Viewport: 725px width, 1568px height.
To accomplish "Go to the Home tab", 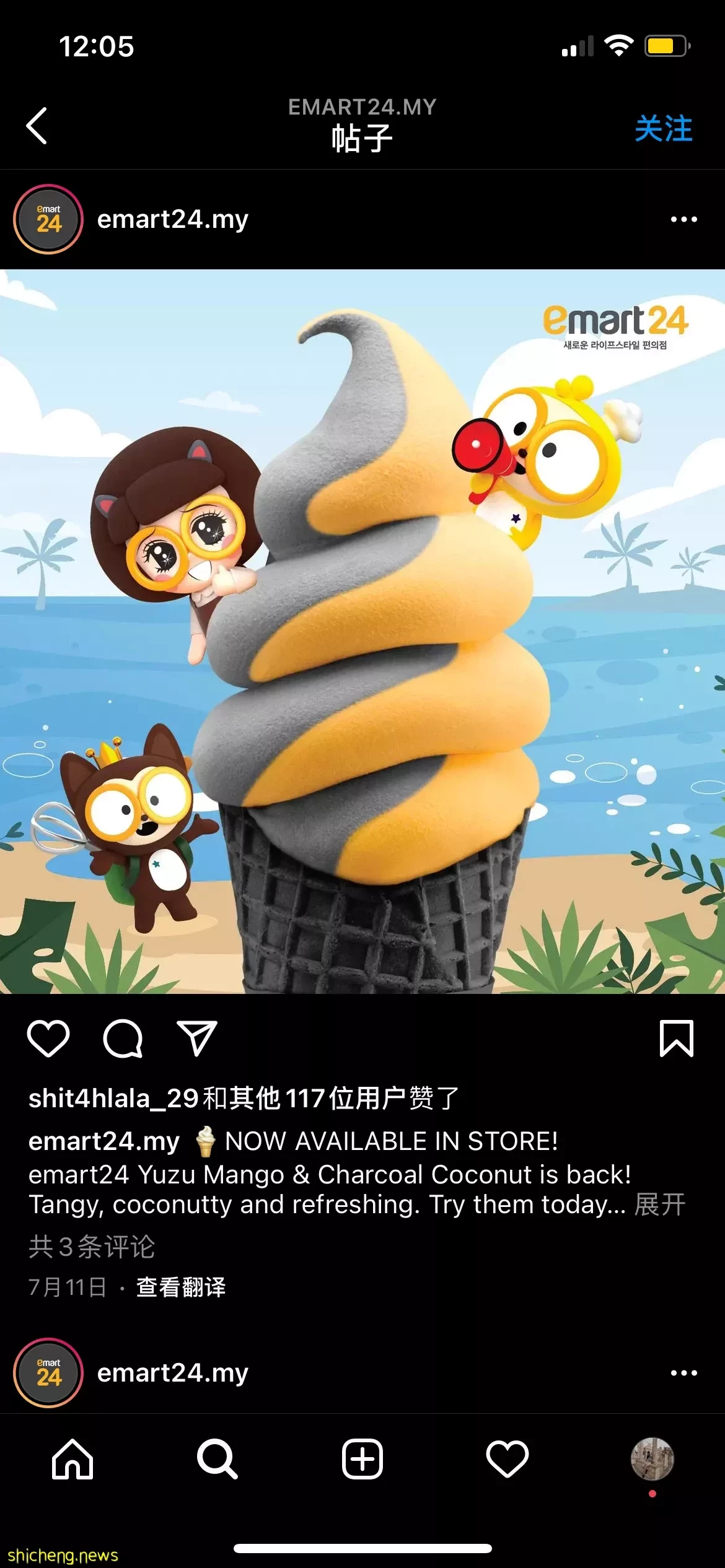I will coord(72,1459).
